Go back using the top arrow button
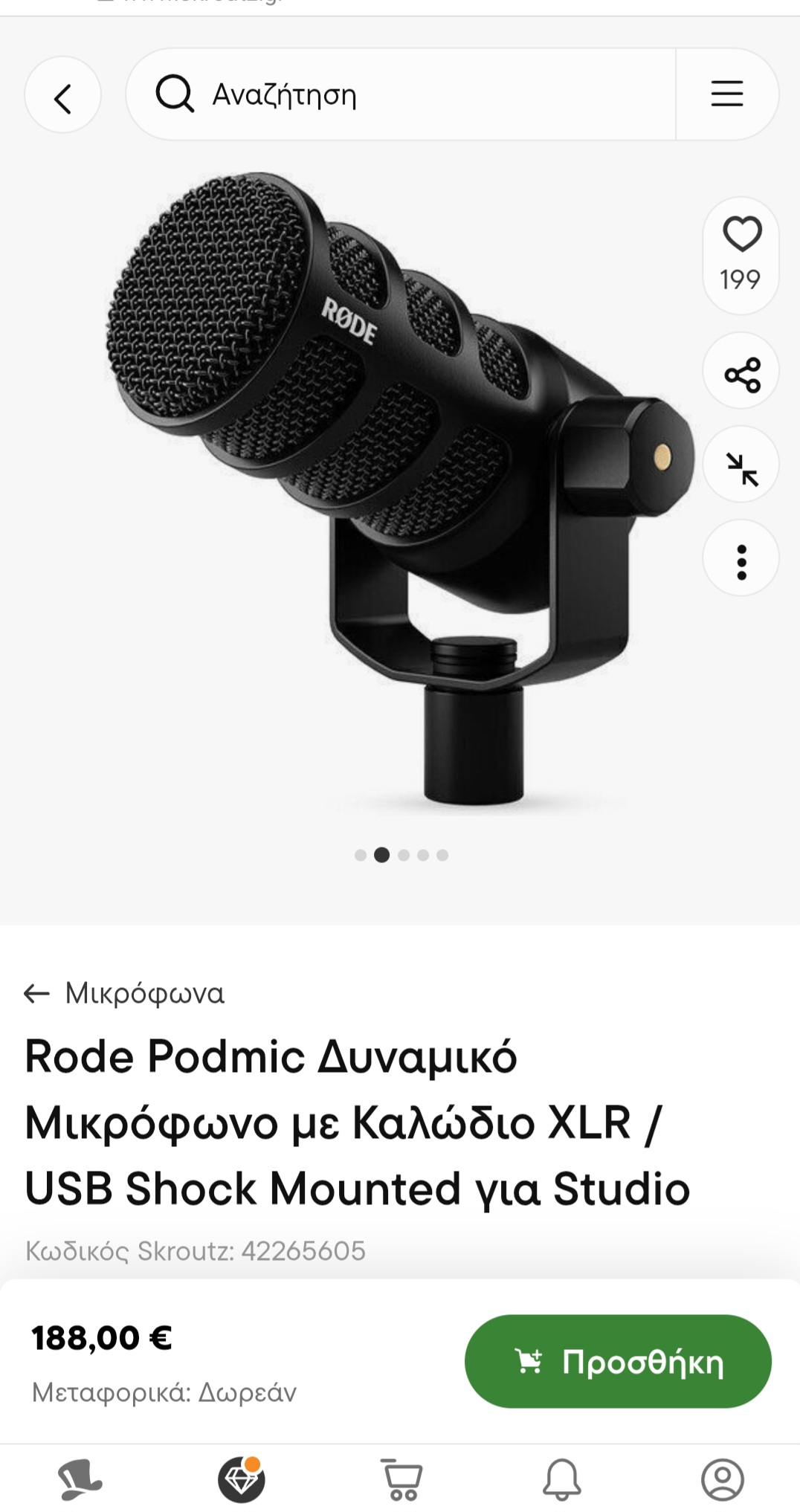 [x=62, y=96]
